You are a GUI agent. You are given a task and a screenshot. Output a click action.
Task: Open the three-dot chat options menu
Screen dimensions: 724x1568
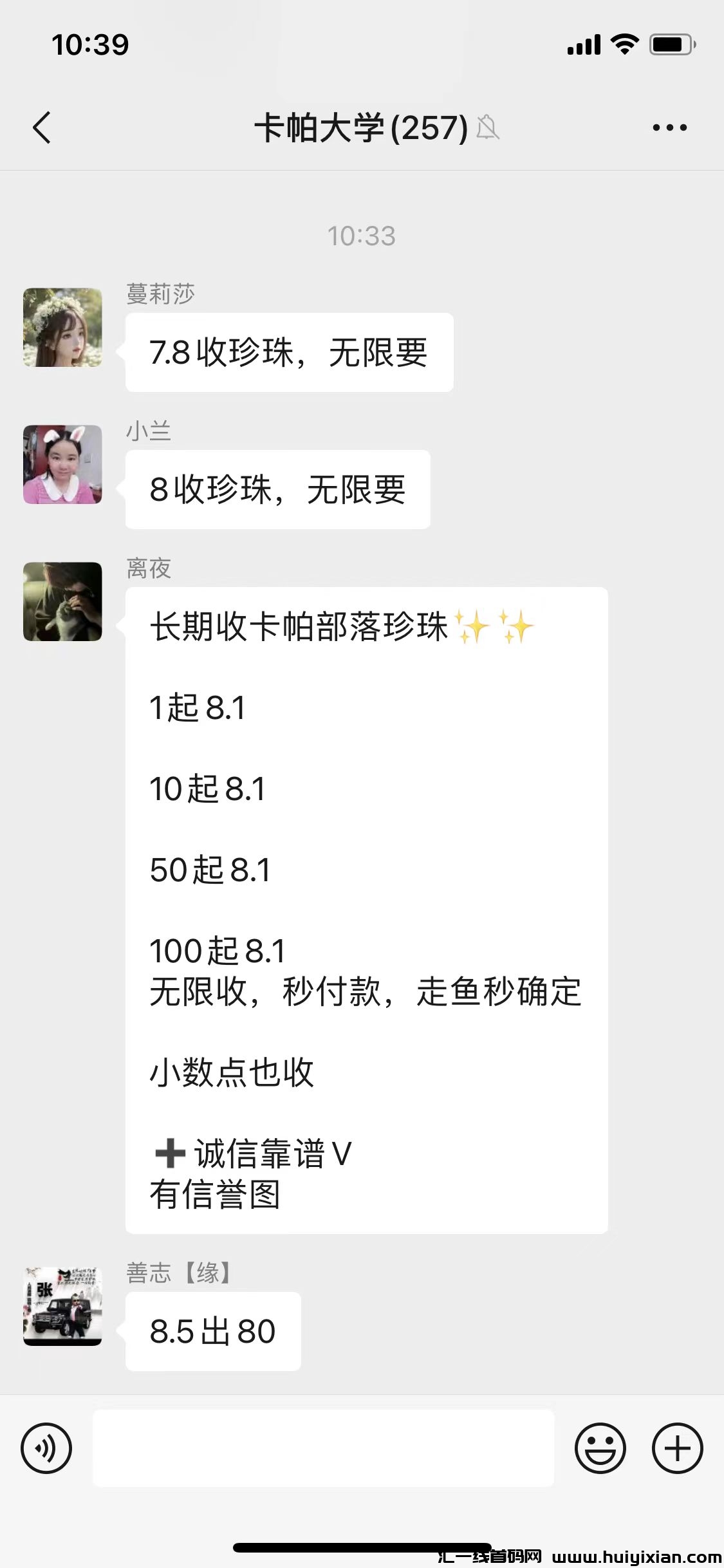tap(669, 127)
